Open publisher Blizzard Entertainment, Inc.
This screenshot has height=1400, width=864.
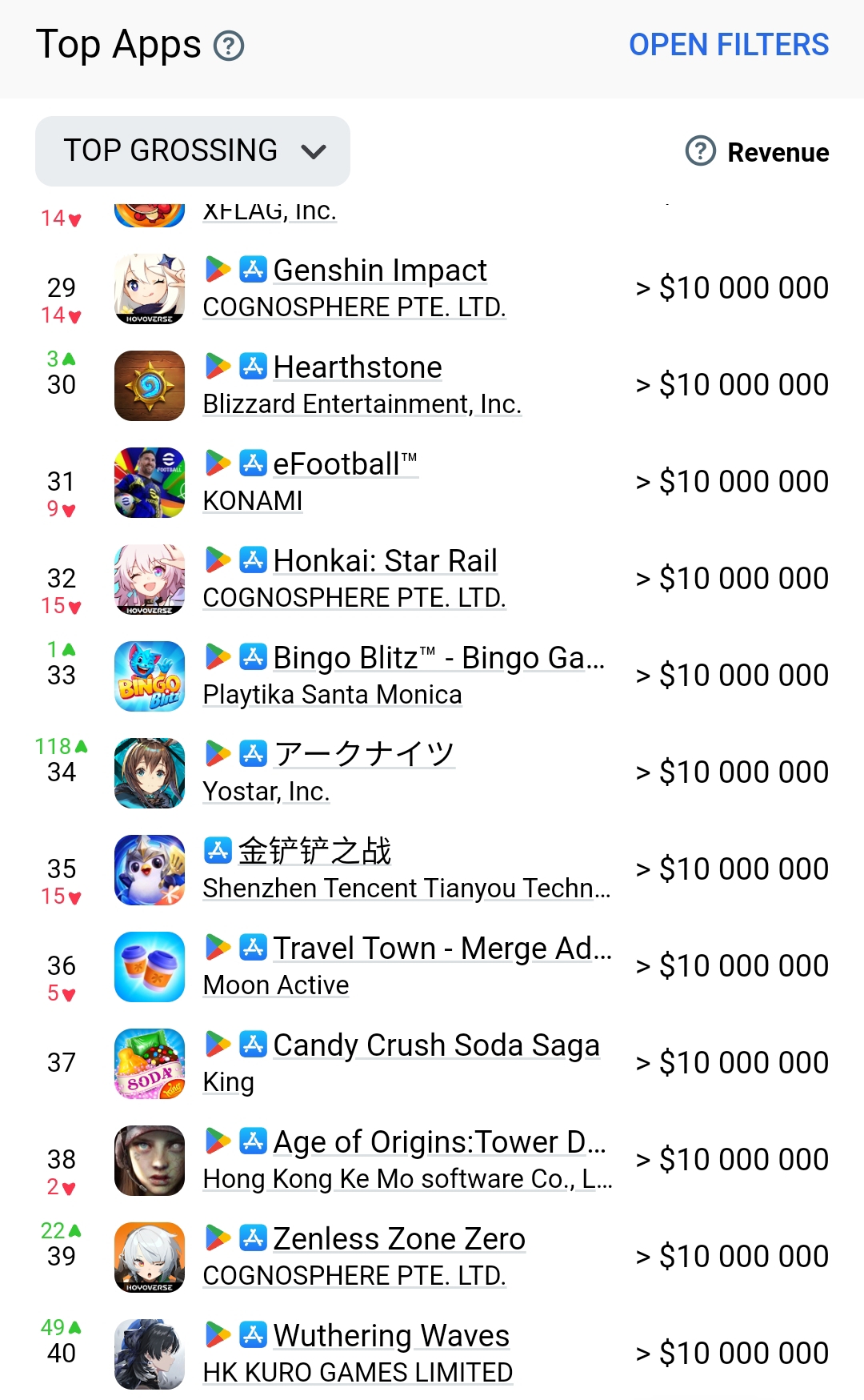pyautogui.click(x=362, y=404)
